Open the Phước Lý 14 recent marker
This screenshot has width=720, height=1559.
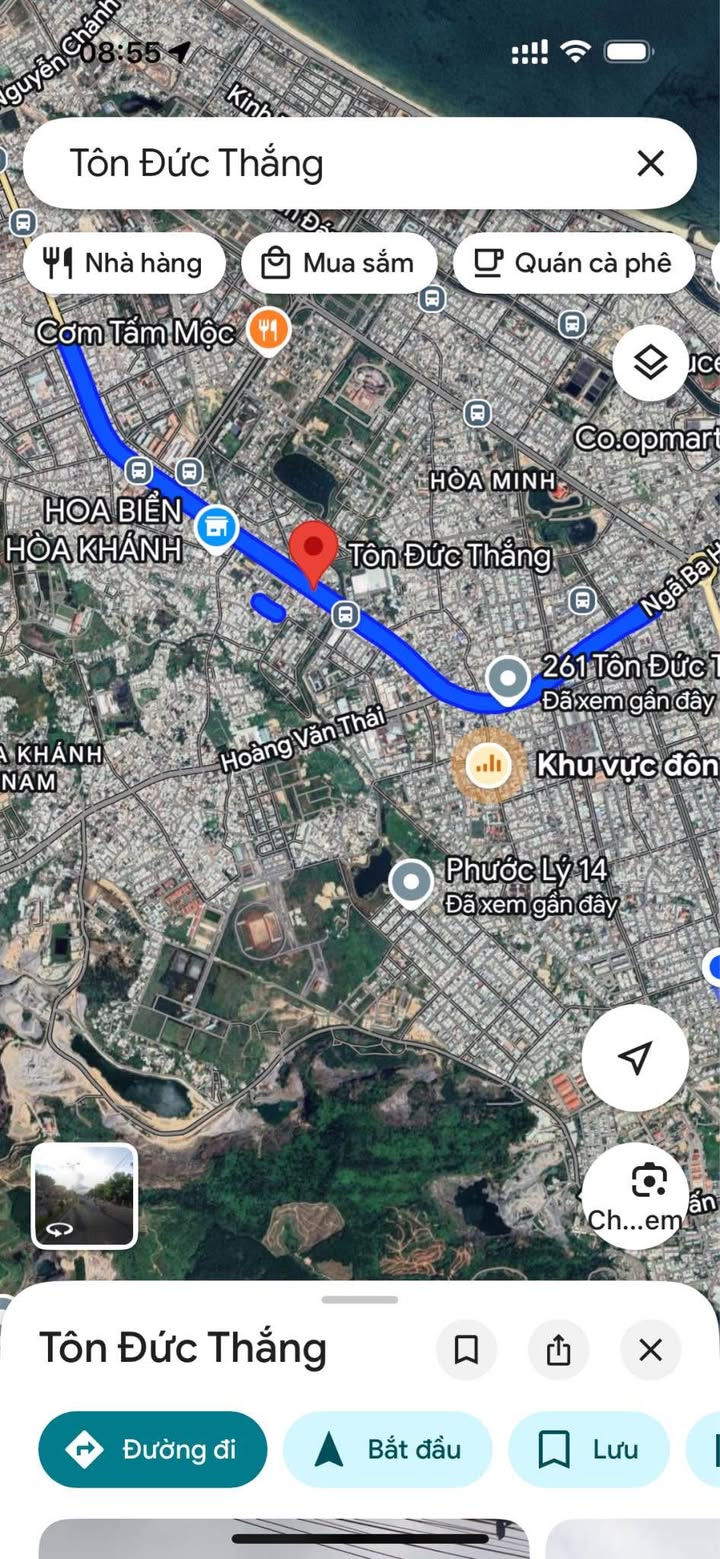(410, 882)
